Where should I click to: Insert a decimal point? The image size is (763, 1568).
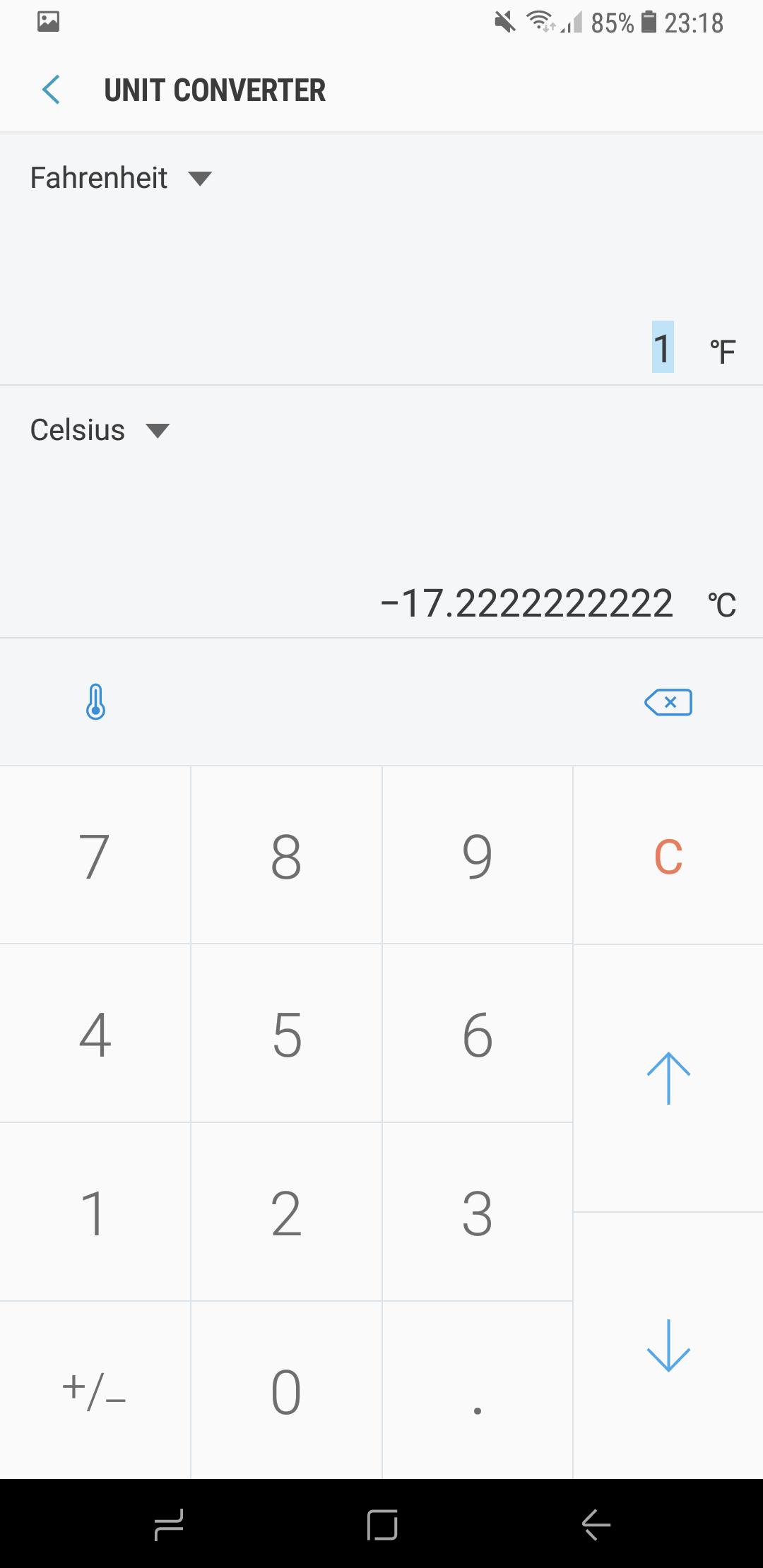click(x=477, y=1391)
